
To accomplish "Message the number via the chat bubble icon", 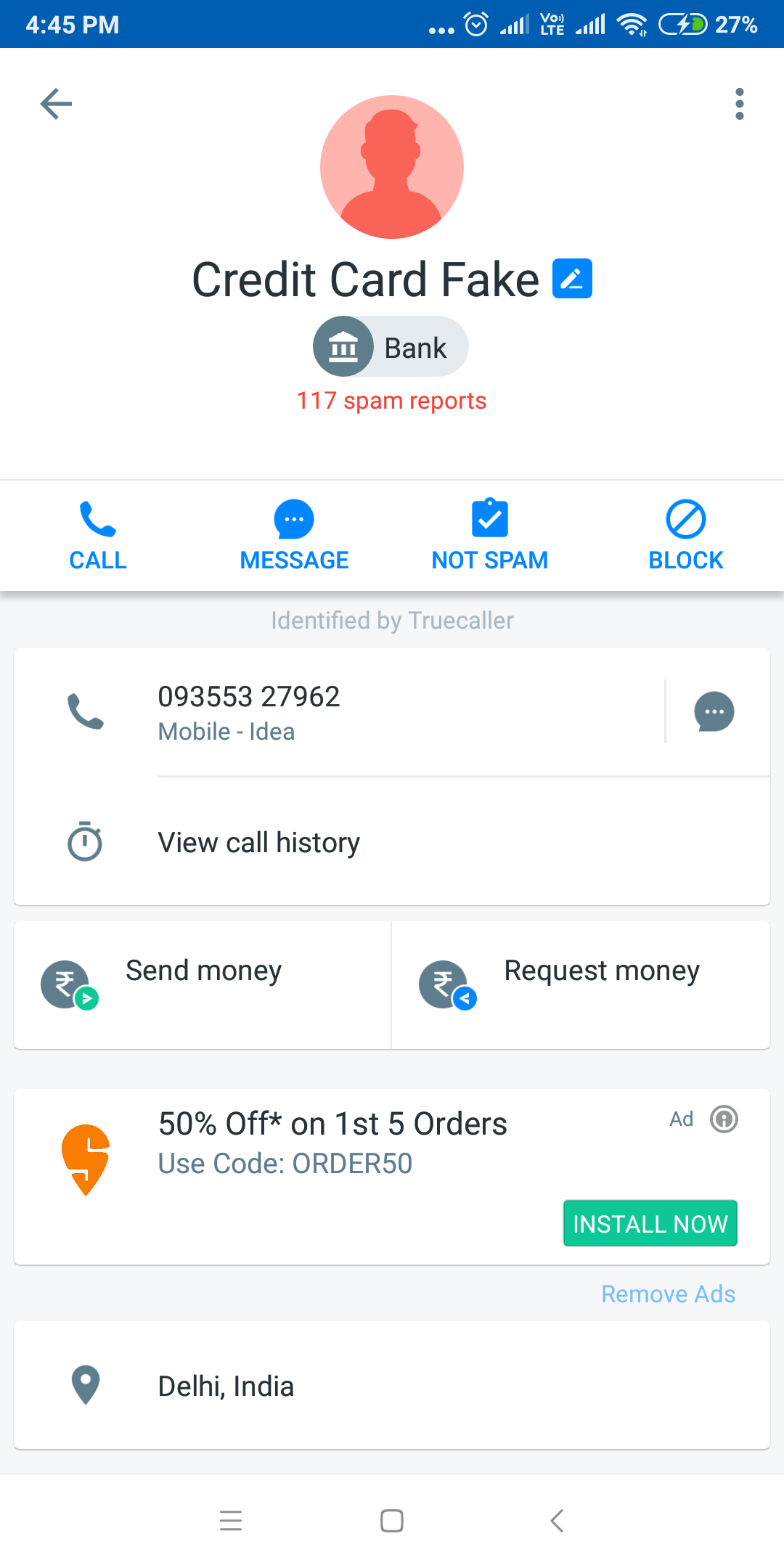I will click(714, 711).
